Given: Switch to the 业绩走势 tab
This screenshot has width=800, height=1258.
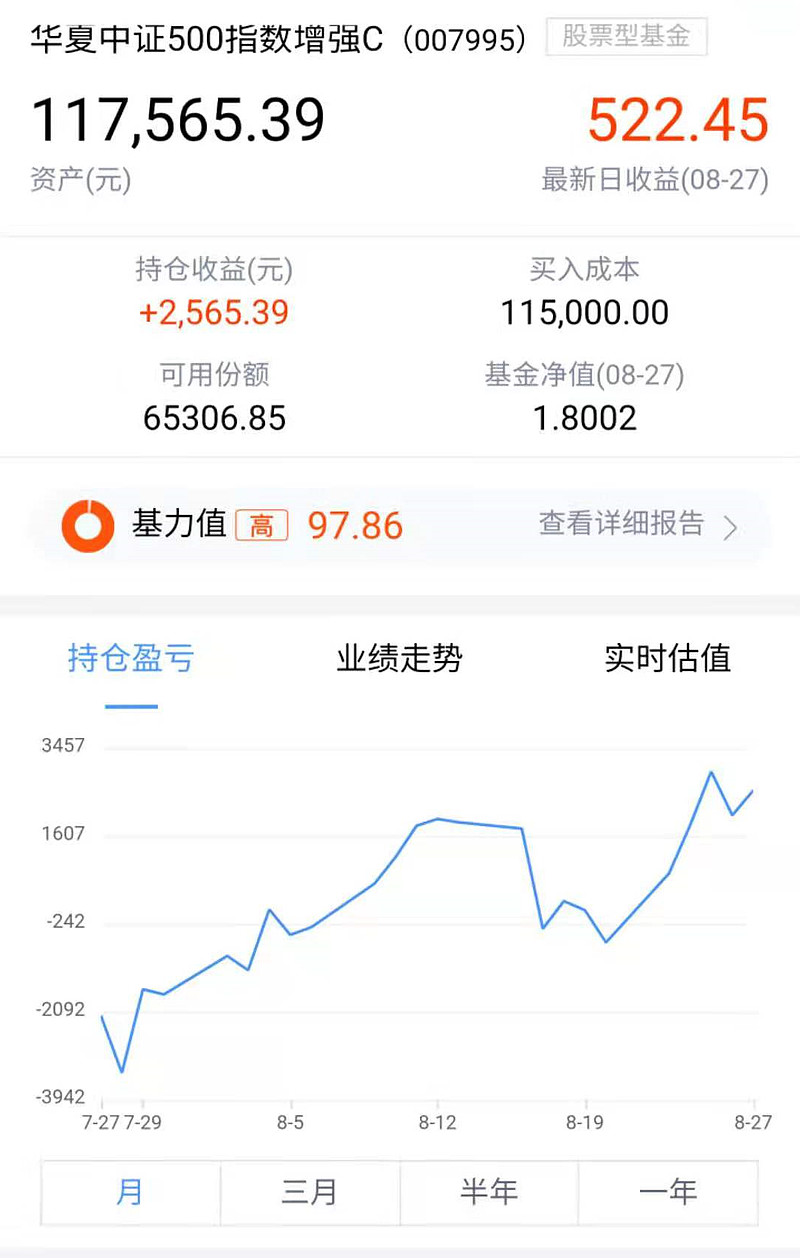Looking at the screenshot, I should (x=398, y=658).
